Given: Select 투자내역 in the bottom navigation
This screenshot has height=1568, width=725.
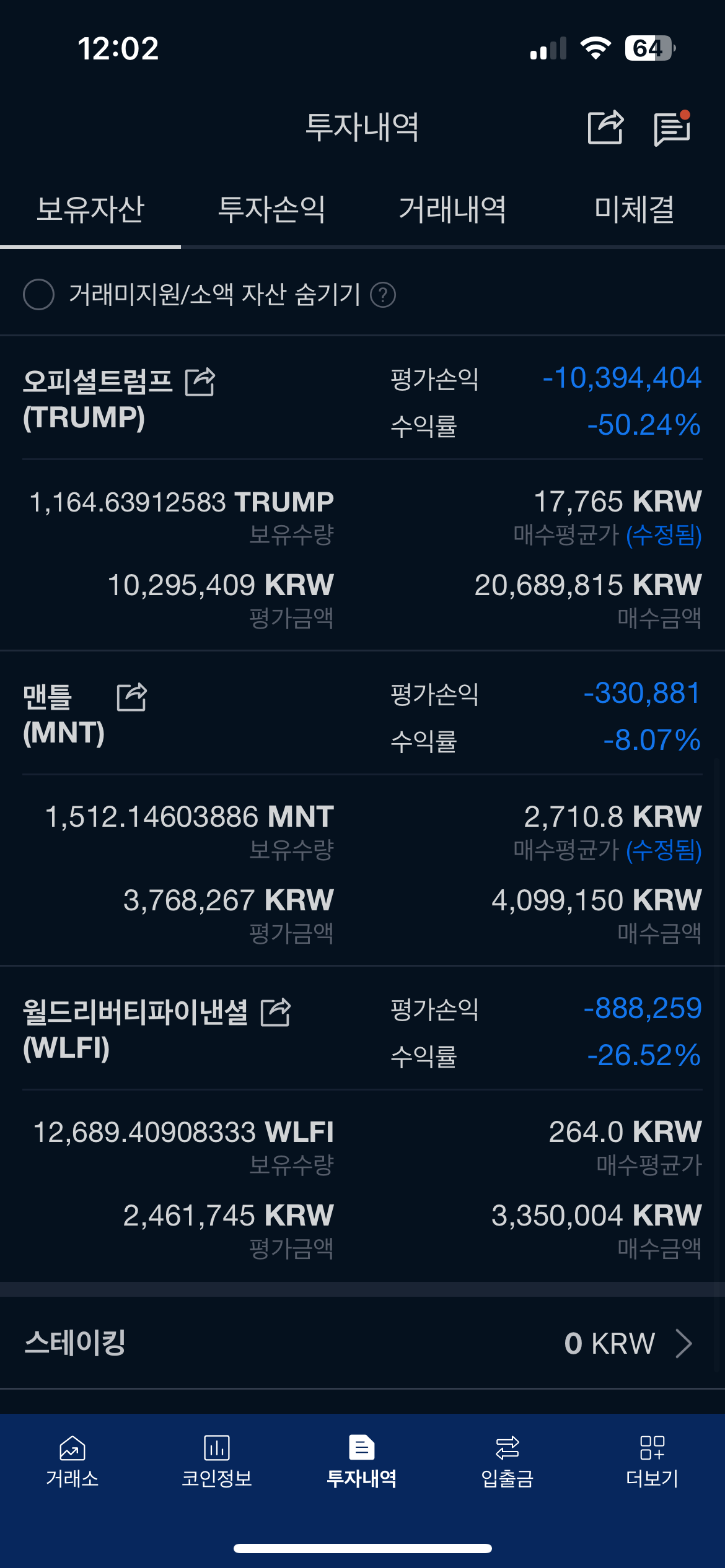Looking at the screenshot, I should [362, 1461].
